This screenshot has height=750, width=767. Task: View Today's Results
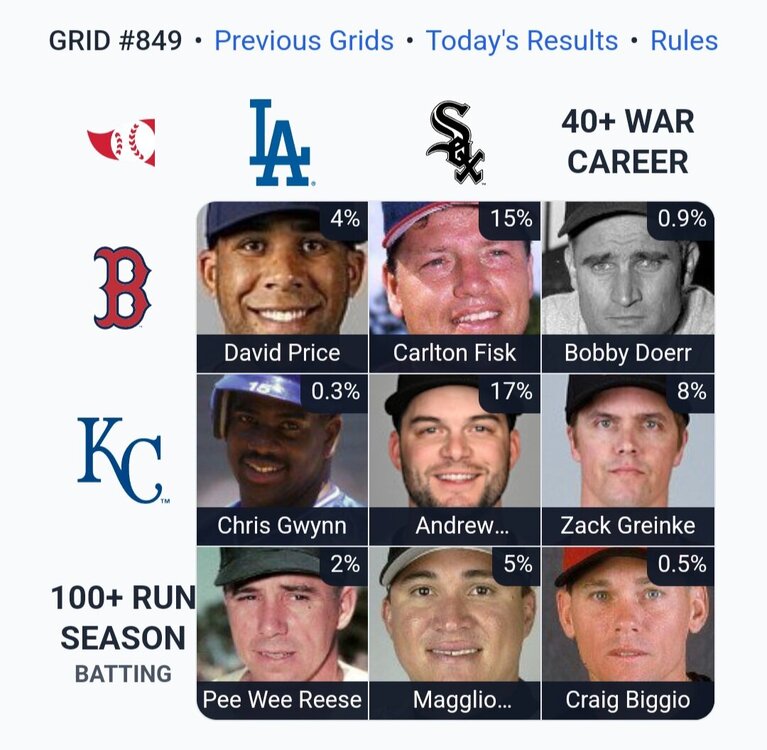pos(522,41)
